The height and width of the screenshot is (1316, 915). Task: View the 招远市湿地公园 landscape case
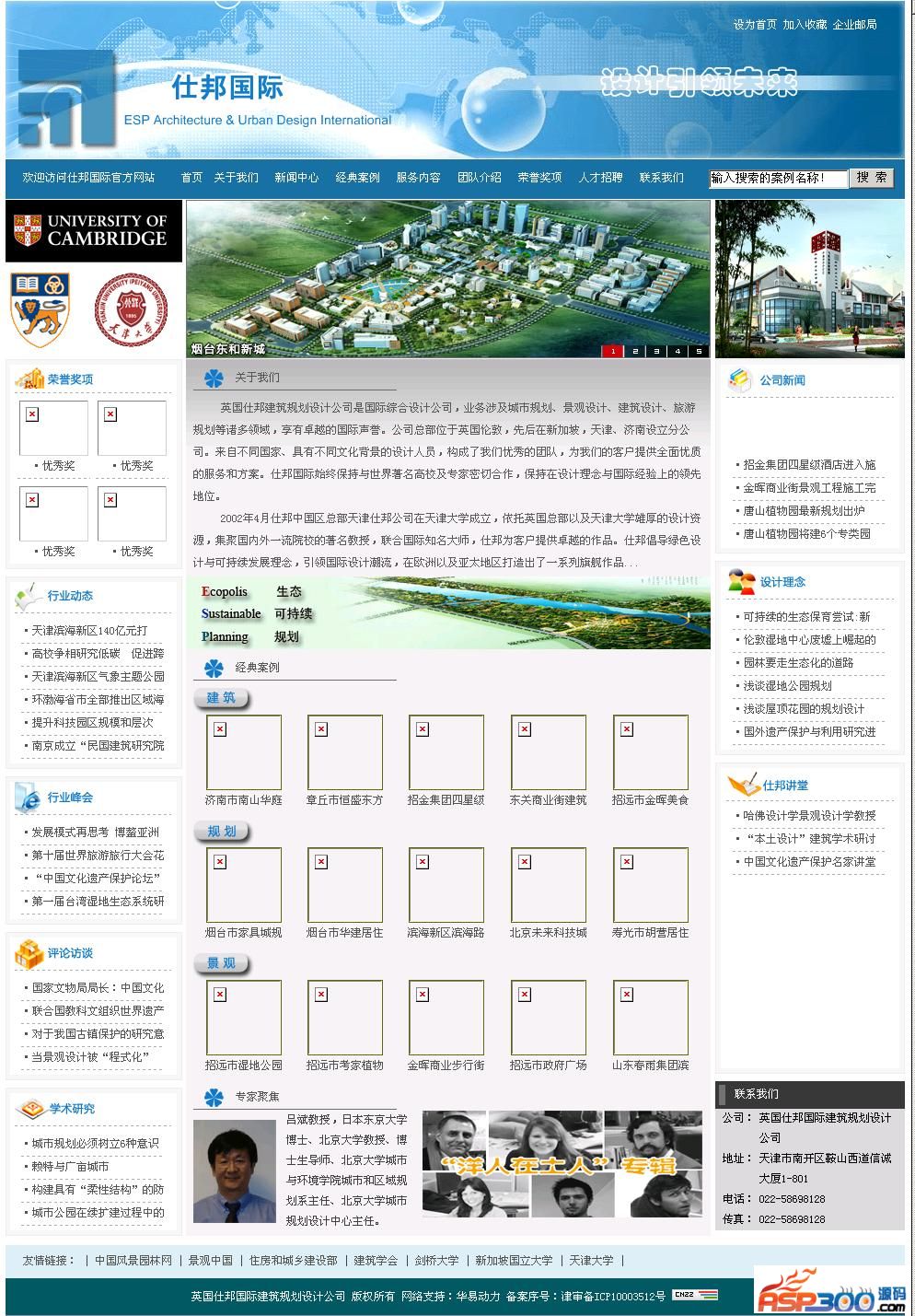coord(243,1066)
